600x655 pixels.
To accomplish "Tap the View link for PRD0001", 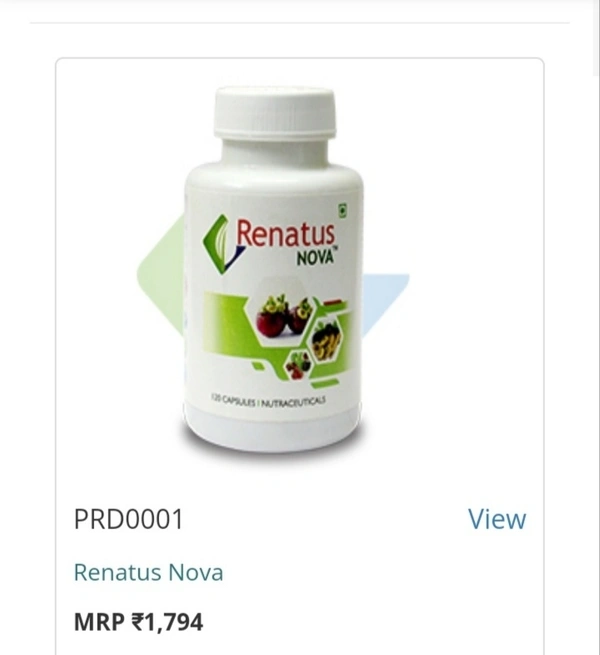I will [x=496, y=519].
